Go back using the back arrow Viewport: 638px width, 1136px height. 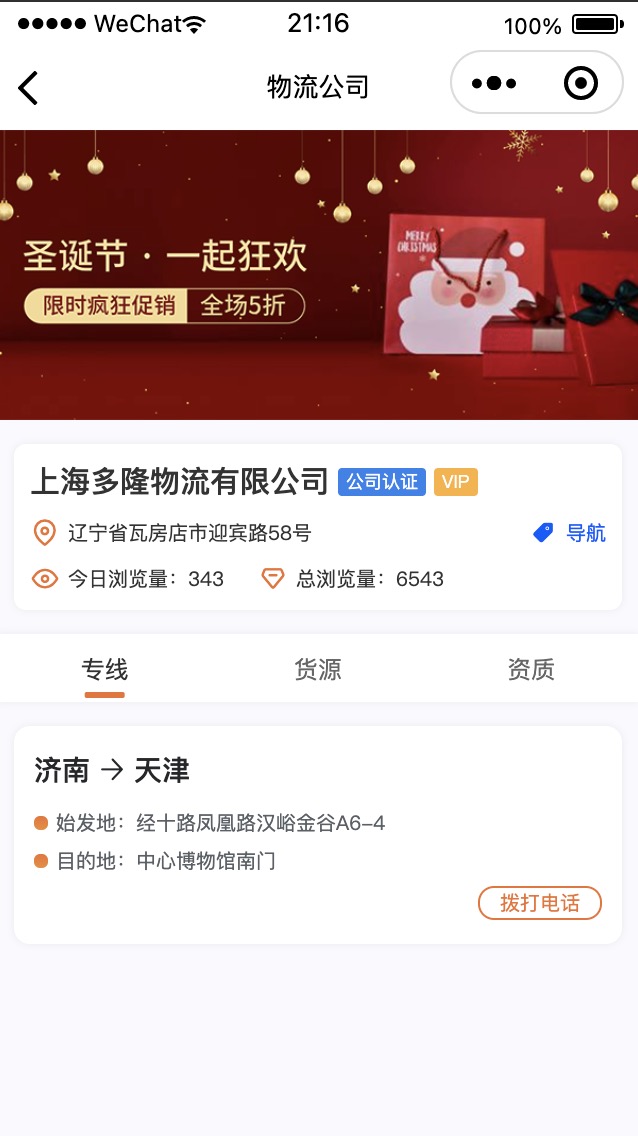tap(29, 88)
